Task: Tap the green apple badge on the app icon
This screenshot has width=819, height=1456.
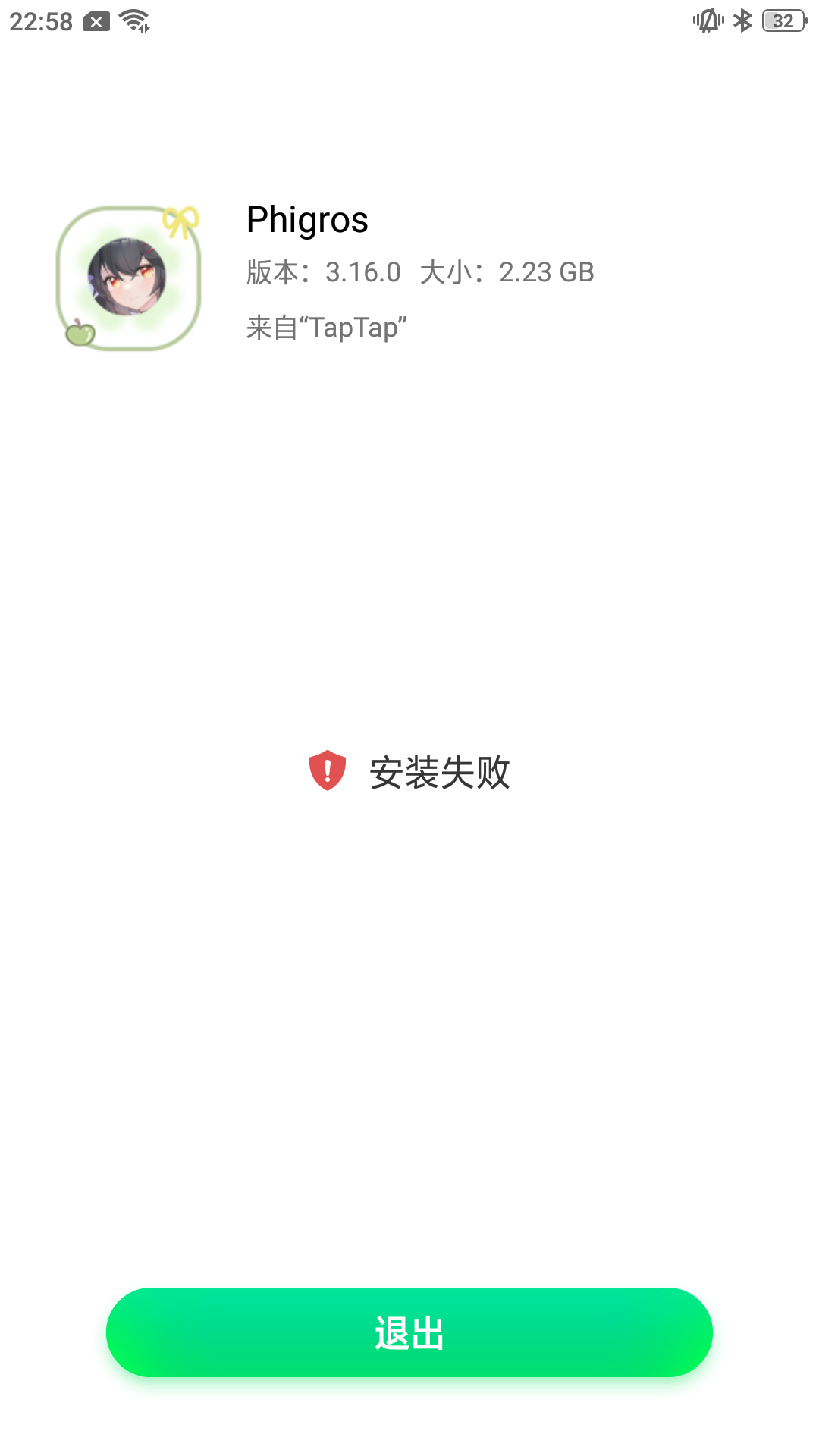Action: pyautogui.click(x=80, y=332)
